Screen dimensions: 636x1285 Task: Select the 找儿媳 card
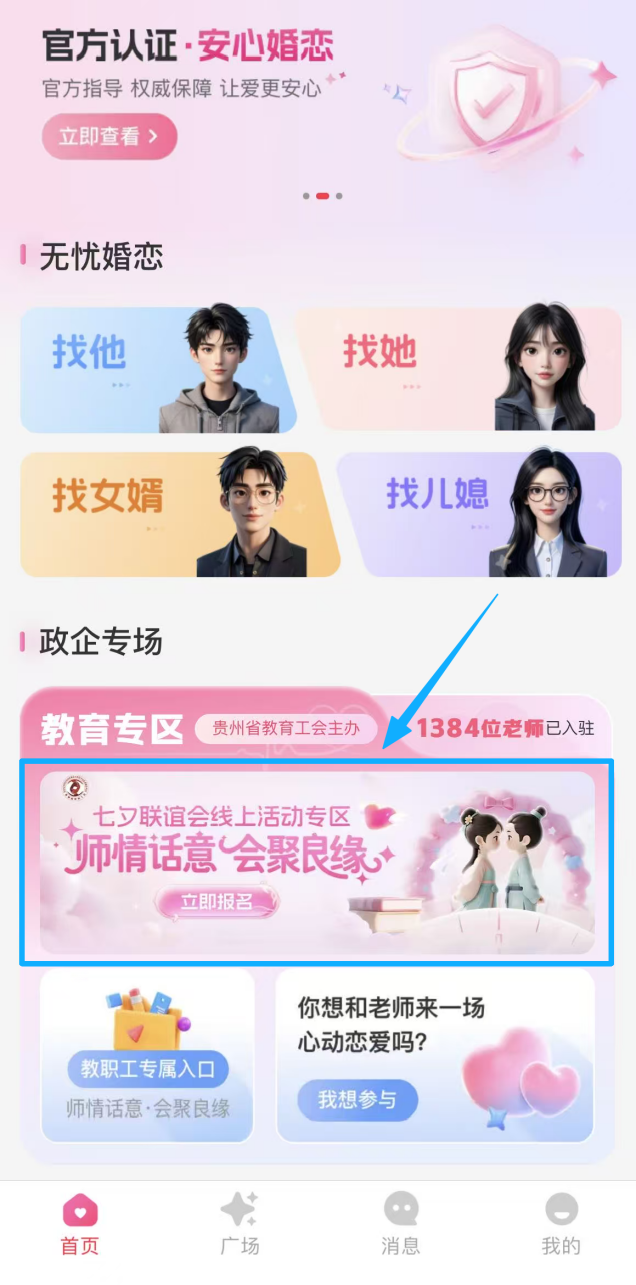[480, 513]
